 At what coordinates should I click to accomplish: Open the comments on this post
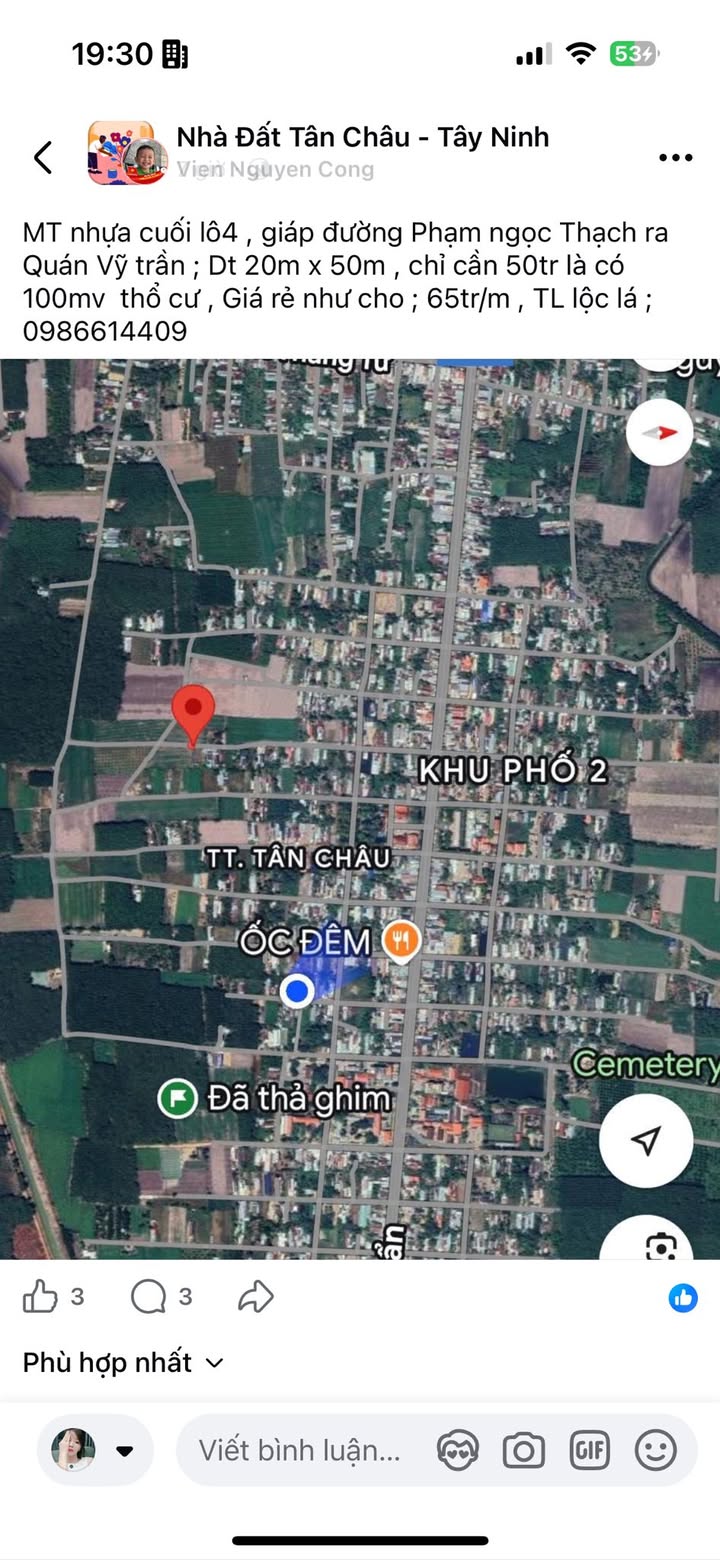pyautogui.click(x=149, y=1298)
